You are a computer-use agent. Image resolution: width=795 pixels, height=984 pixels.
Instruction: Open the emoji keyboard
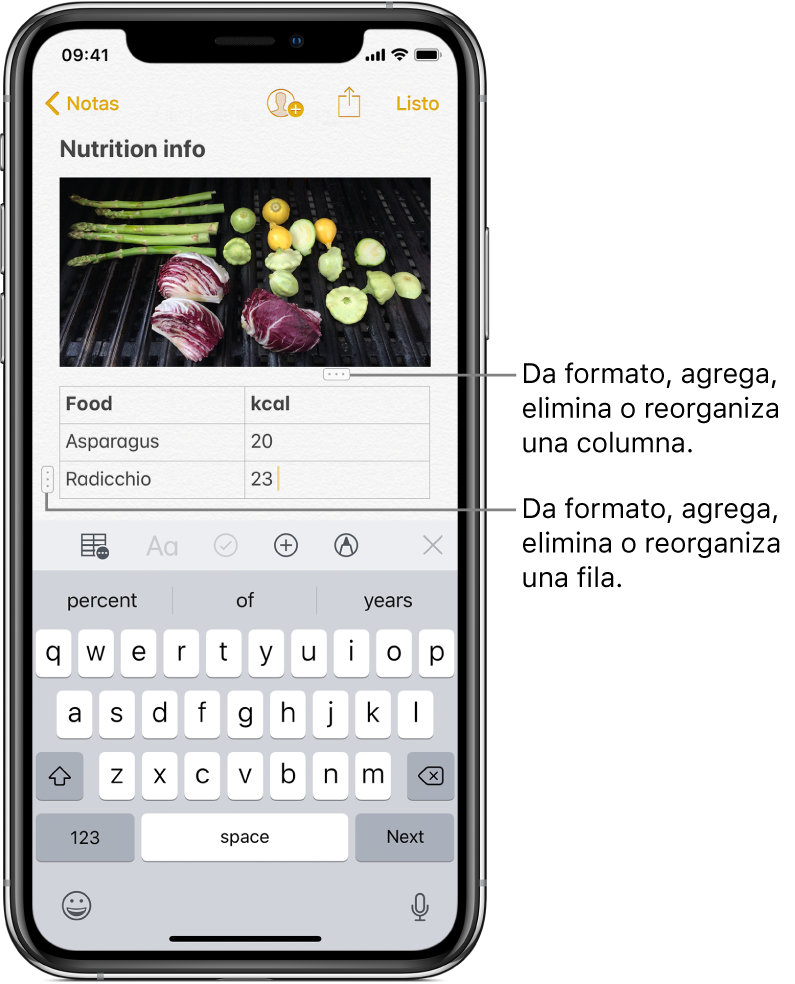pyautogui.click(x=76, y=906)
